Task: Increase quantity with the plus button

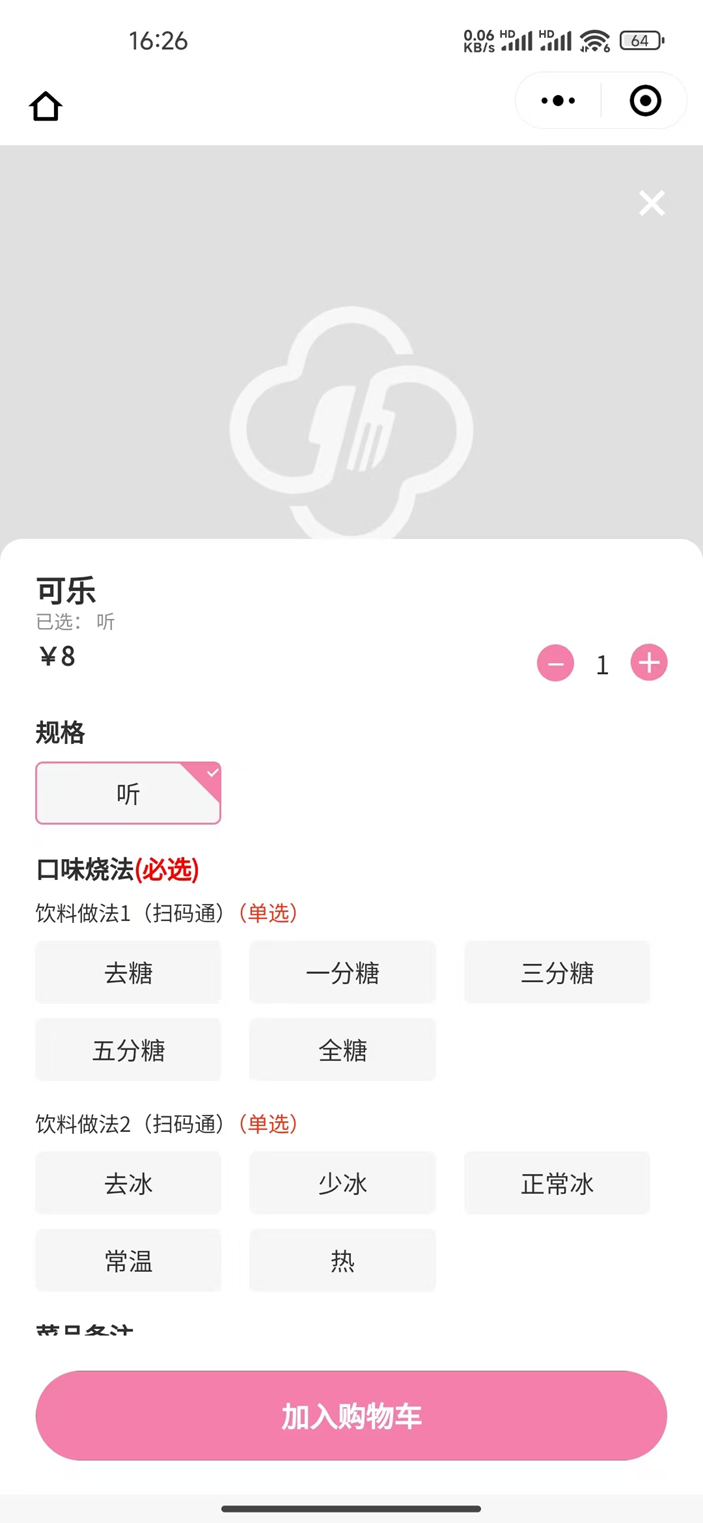Action: tap(649, 662)
